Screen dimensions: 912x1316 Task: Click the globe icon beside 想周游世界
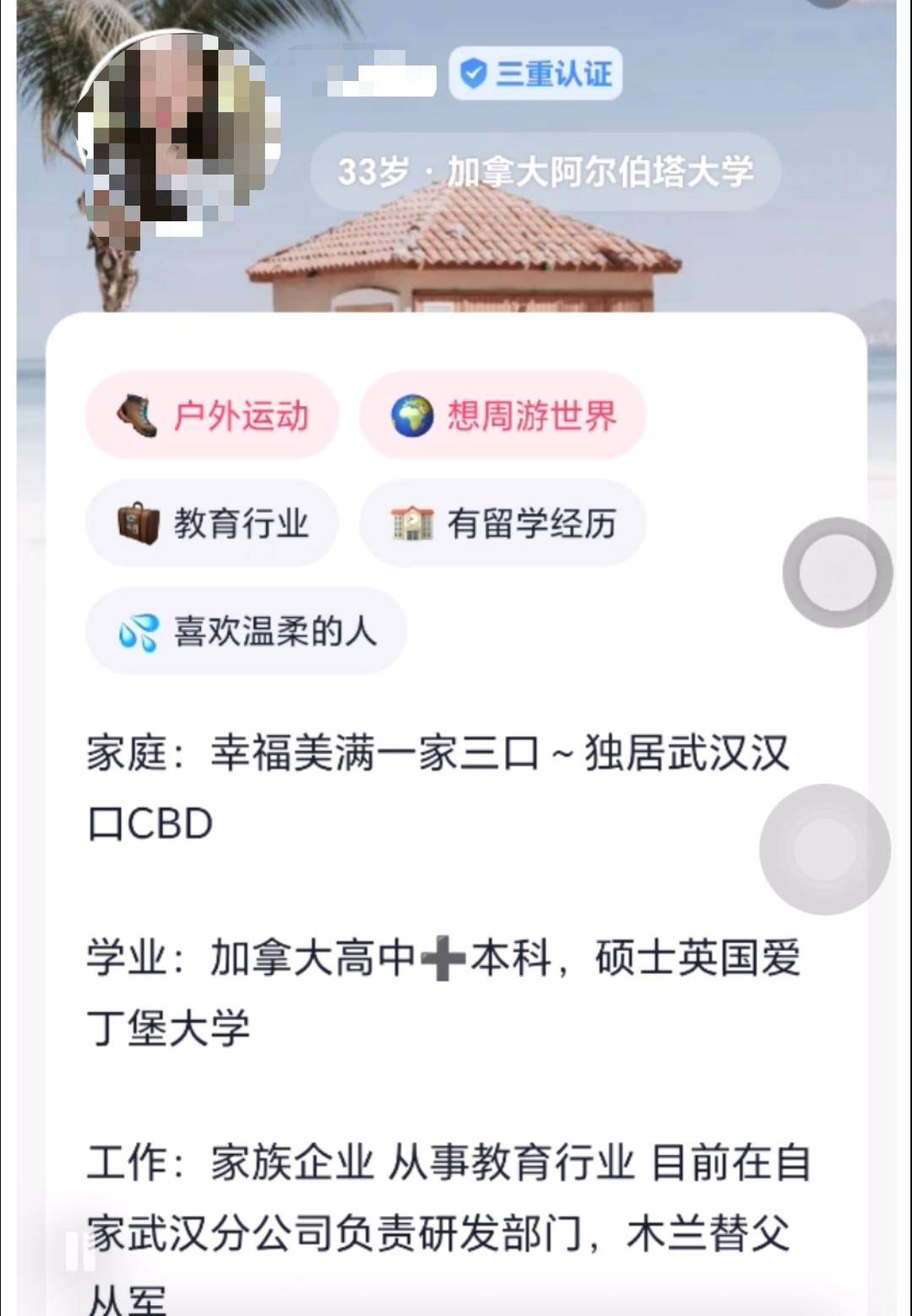tap(411, 414)
